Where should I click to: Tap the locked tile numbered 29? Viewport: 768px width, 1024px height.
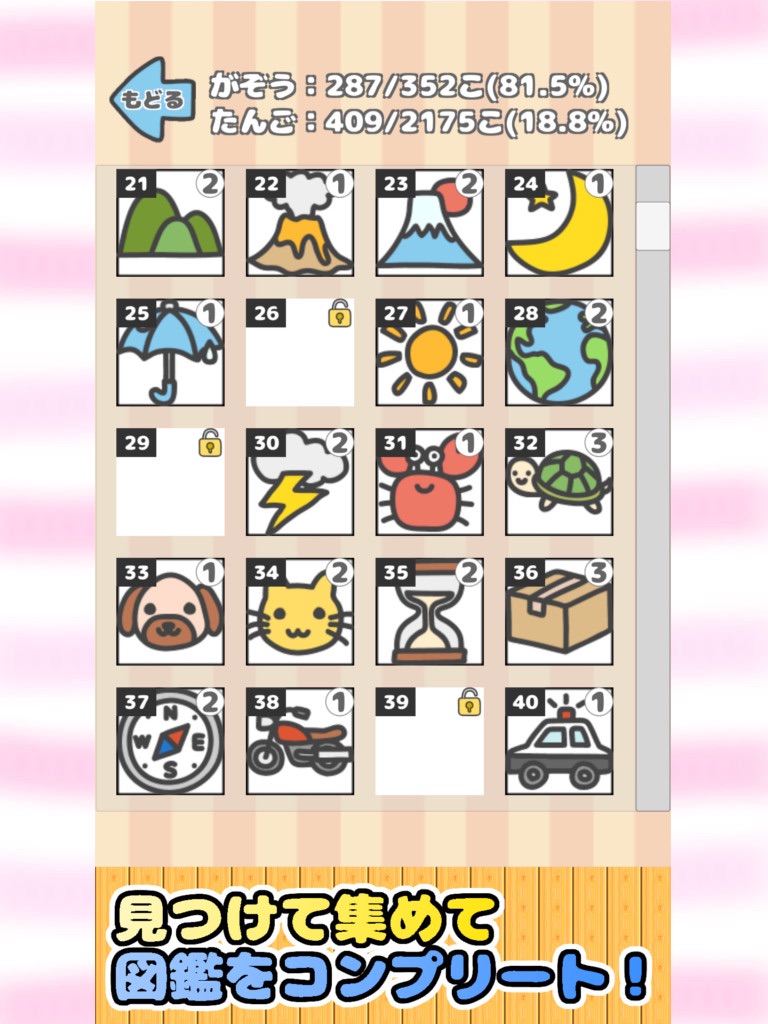(170, 482)
